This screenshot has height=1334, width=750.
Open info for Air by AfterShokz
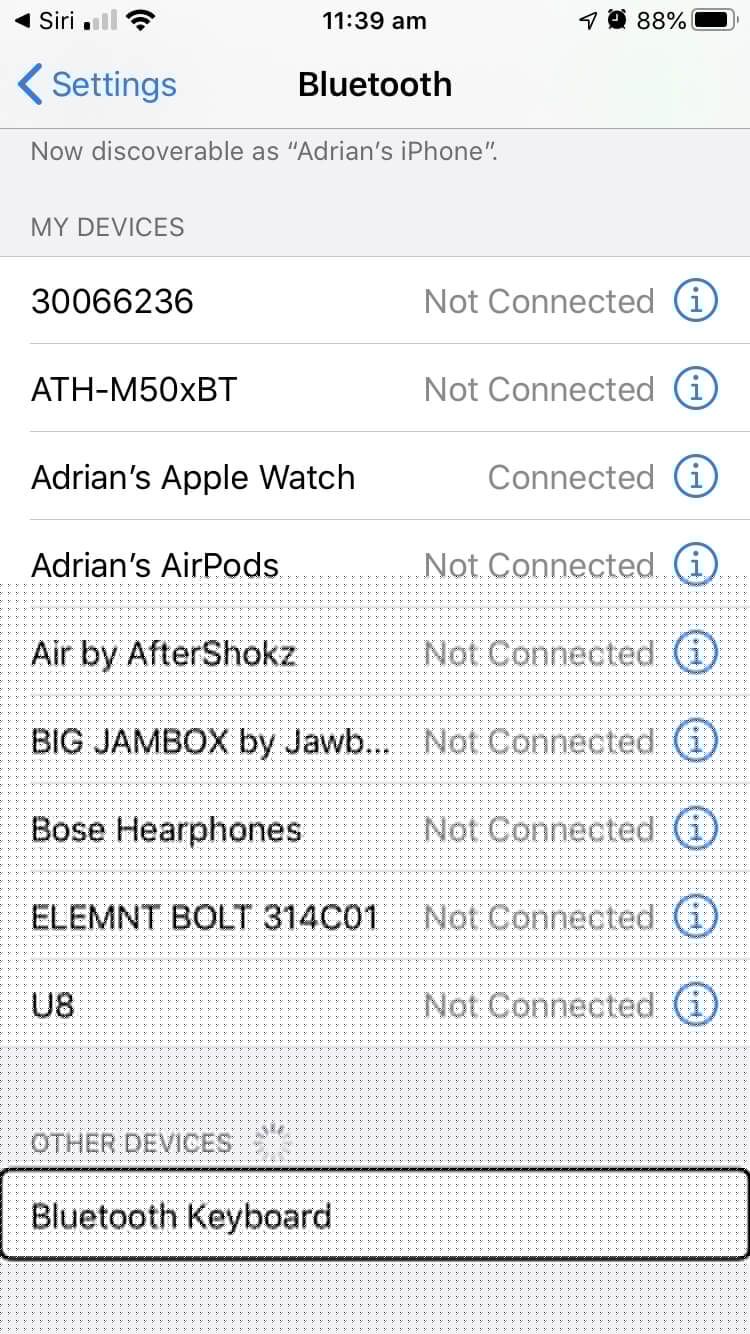(696, 653)
